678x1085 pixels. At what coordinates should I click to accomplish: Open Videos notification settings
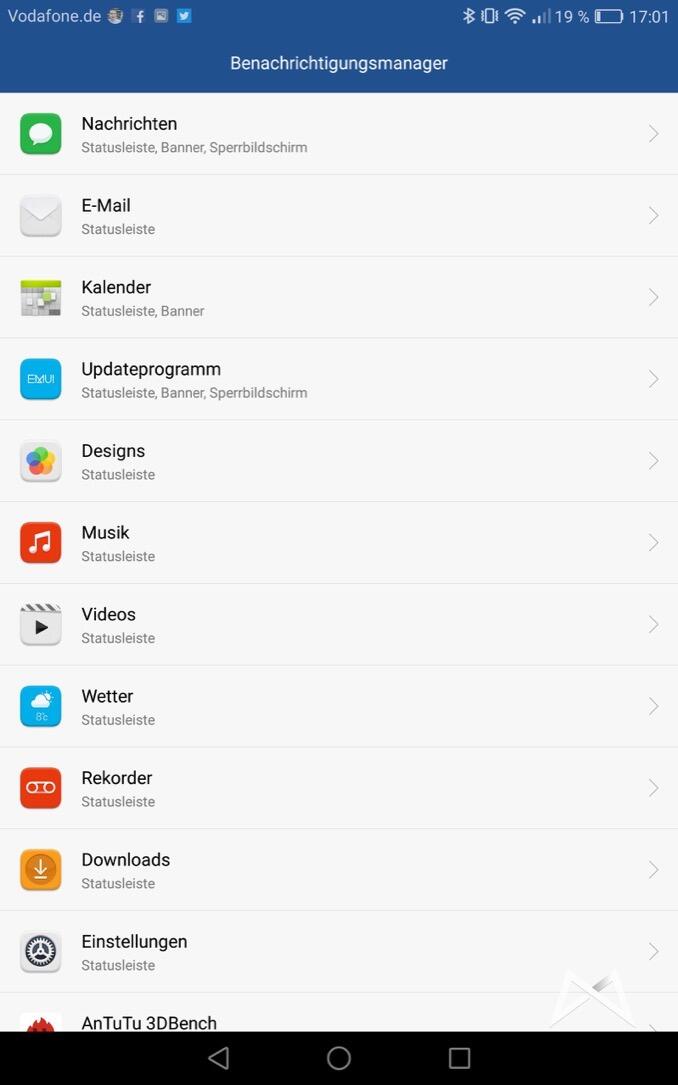338,625
